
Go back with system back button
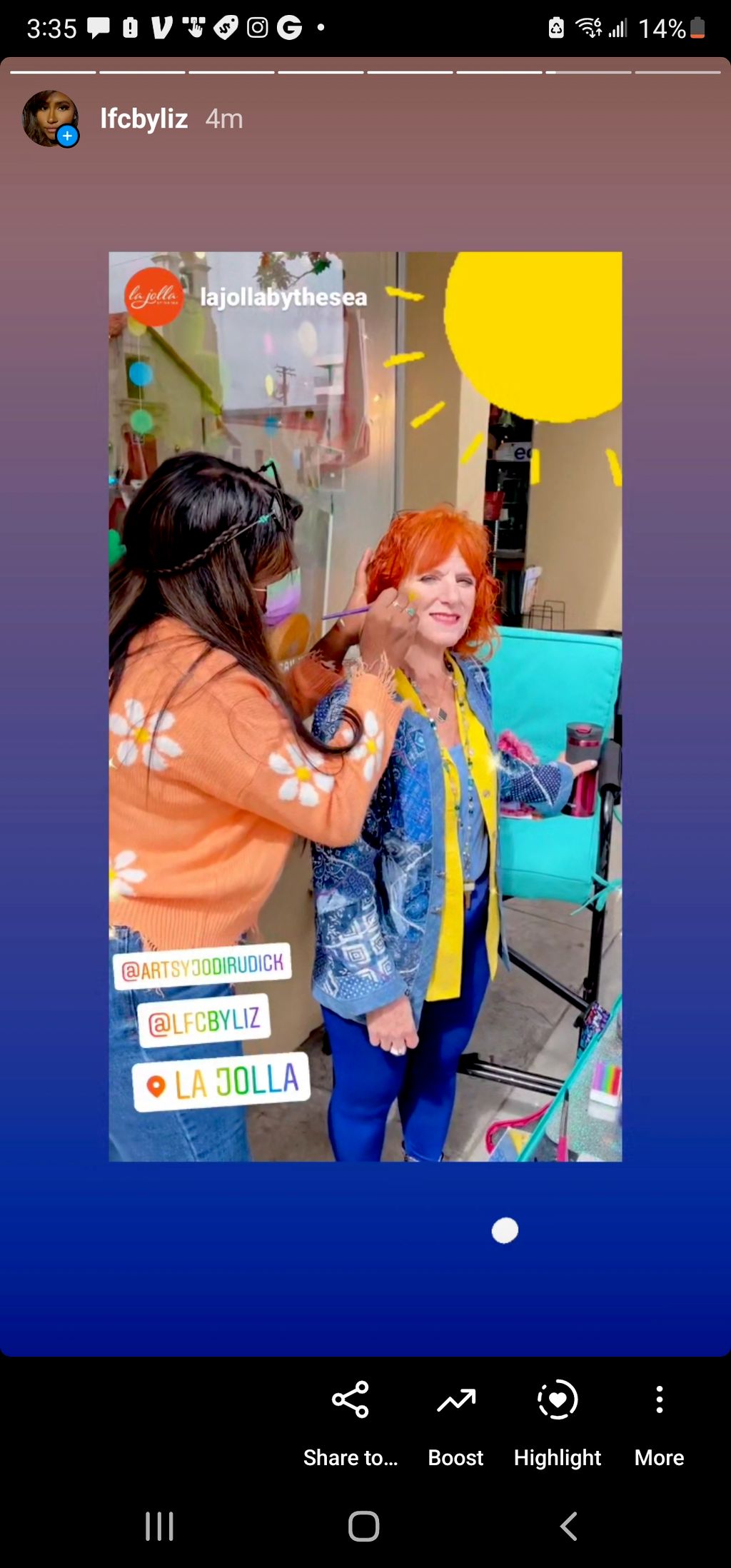[x=568, y=1527]
